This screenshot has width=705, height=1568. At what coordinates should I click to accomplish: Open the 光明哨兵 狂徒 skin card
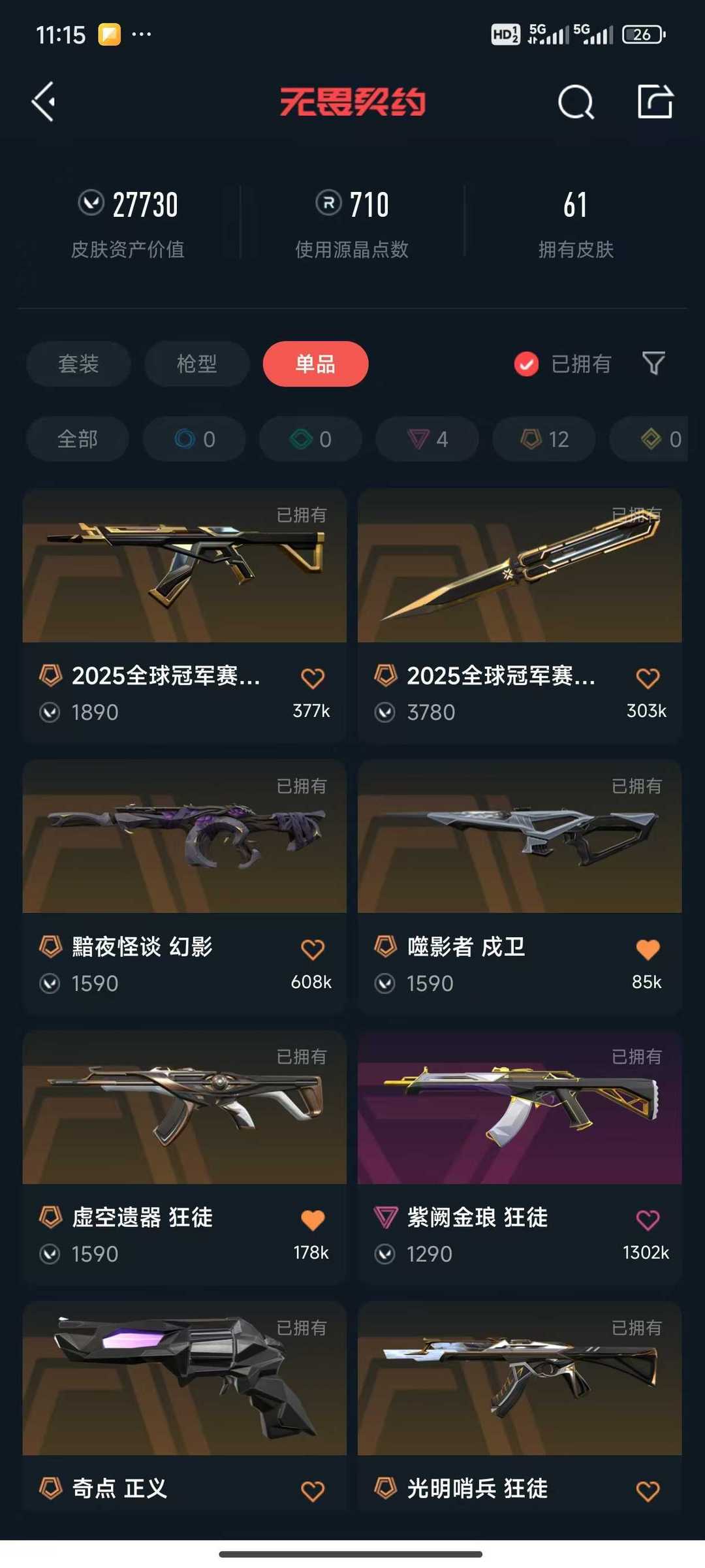(x=520, y=1379)
